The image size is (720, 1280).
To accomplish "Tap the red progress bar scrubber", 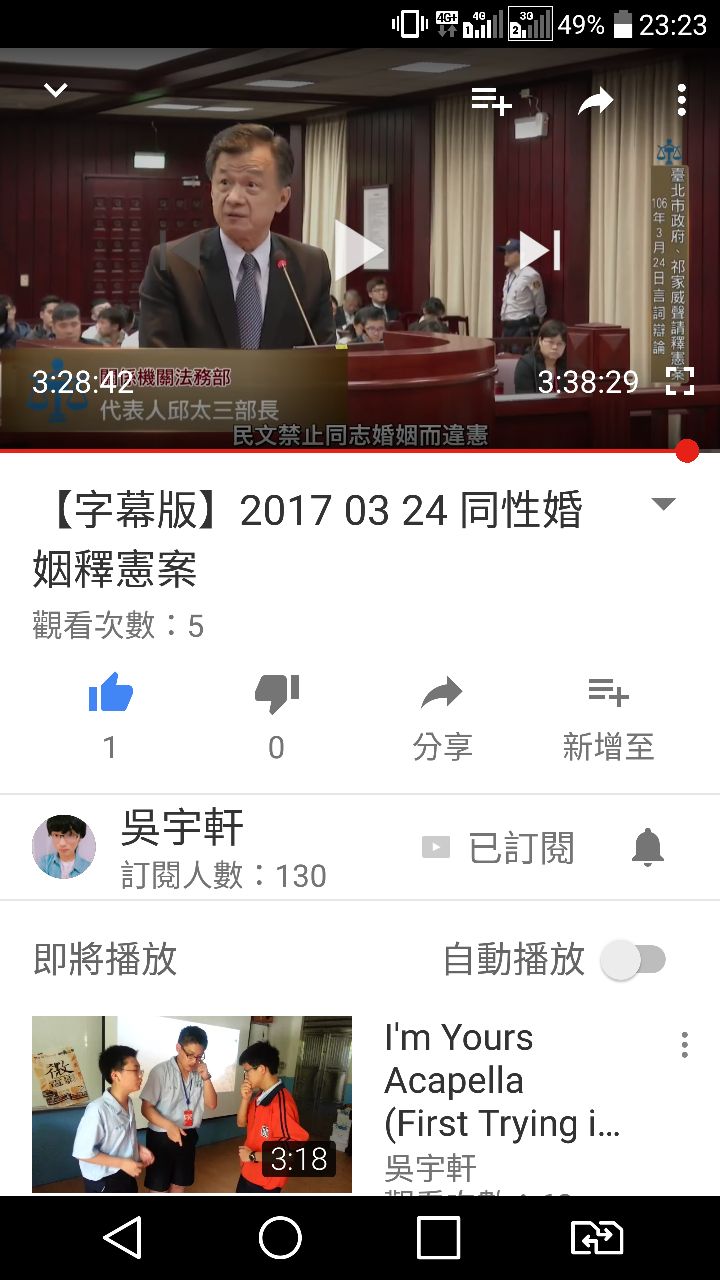I will coord(687,451).
